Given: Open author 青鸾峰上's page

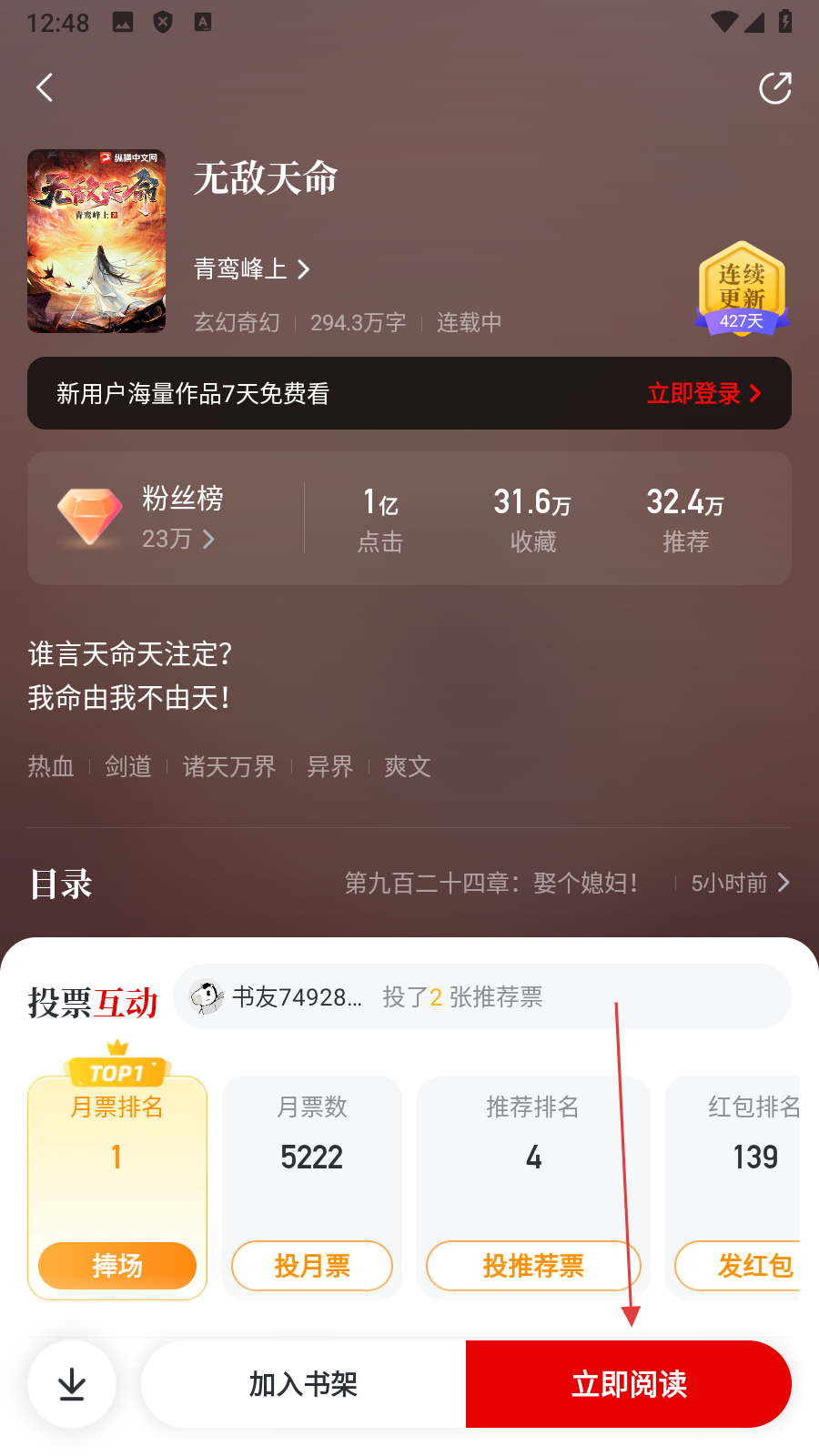Looking at the screenshot, I should [x=251, y=269].
